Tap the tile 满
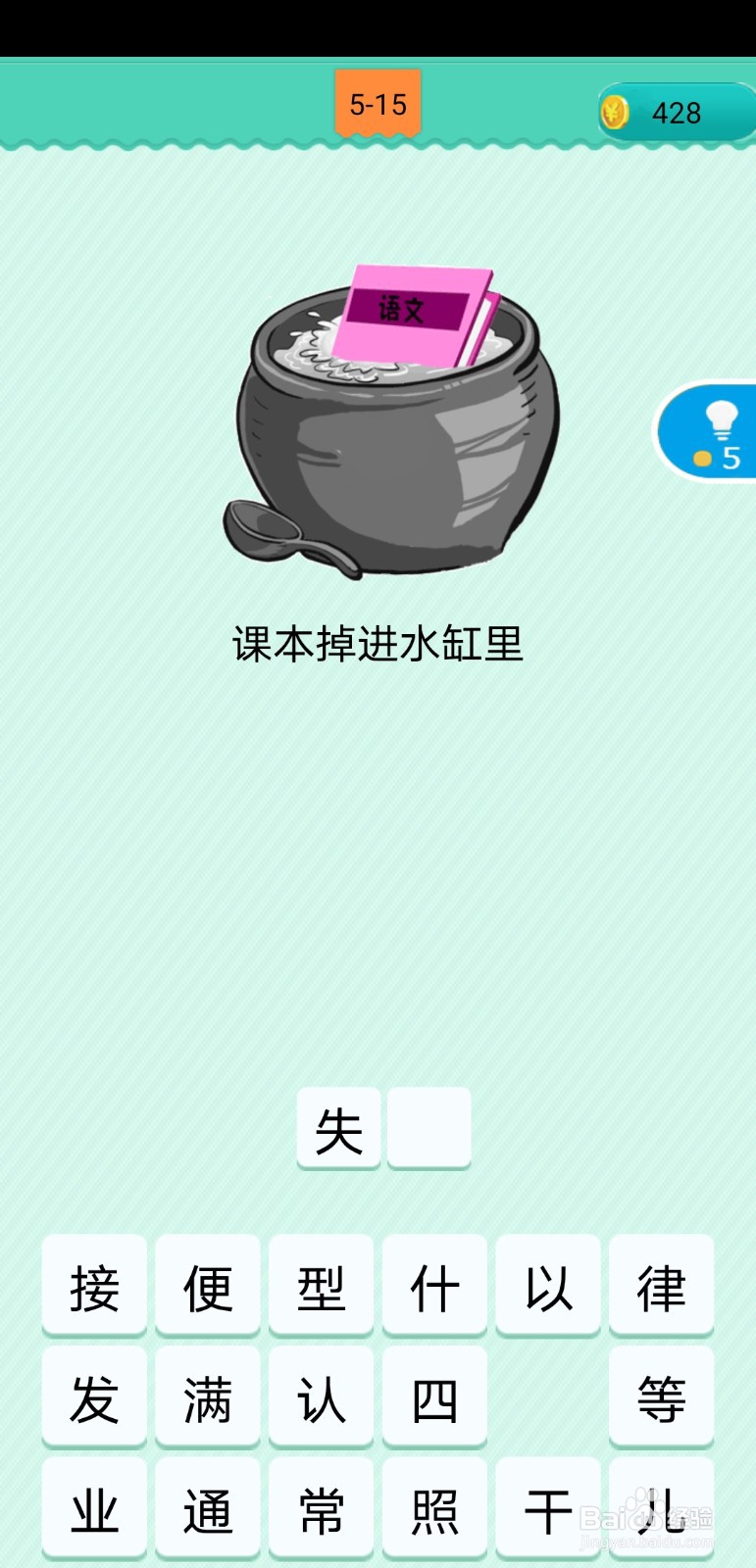This screenshot has width=756, height=1568. pos(208,1397)
